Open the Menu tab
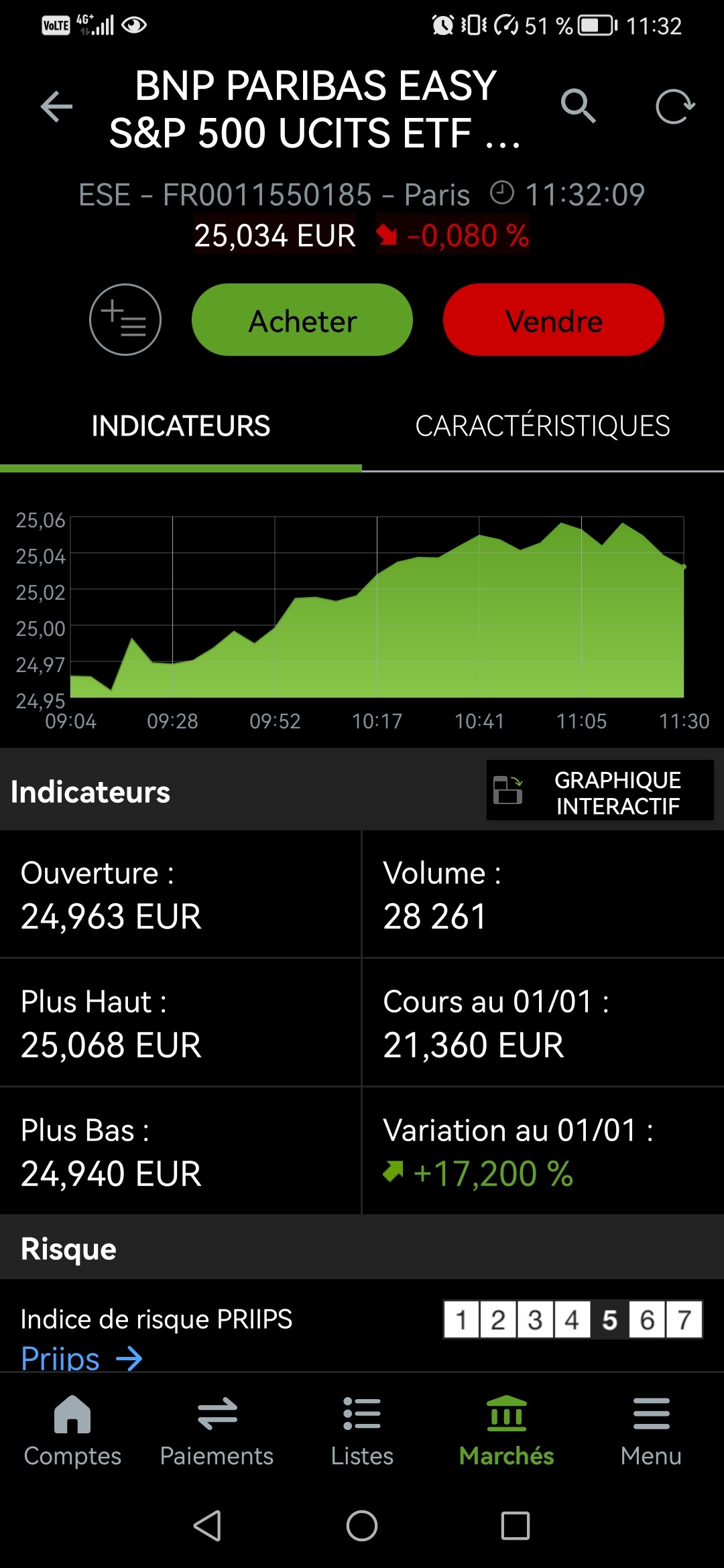The image size is (724, 1568). [651, 1431]
